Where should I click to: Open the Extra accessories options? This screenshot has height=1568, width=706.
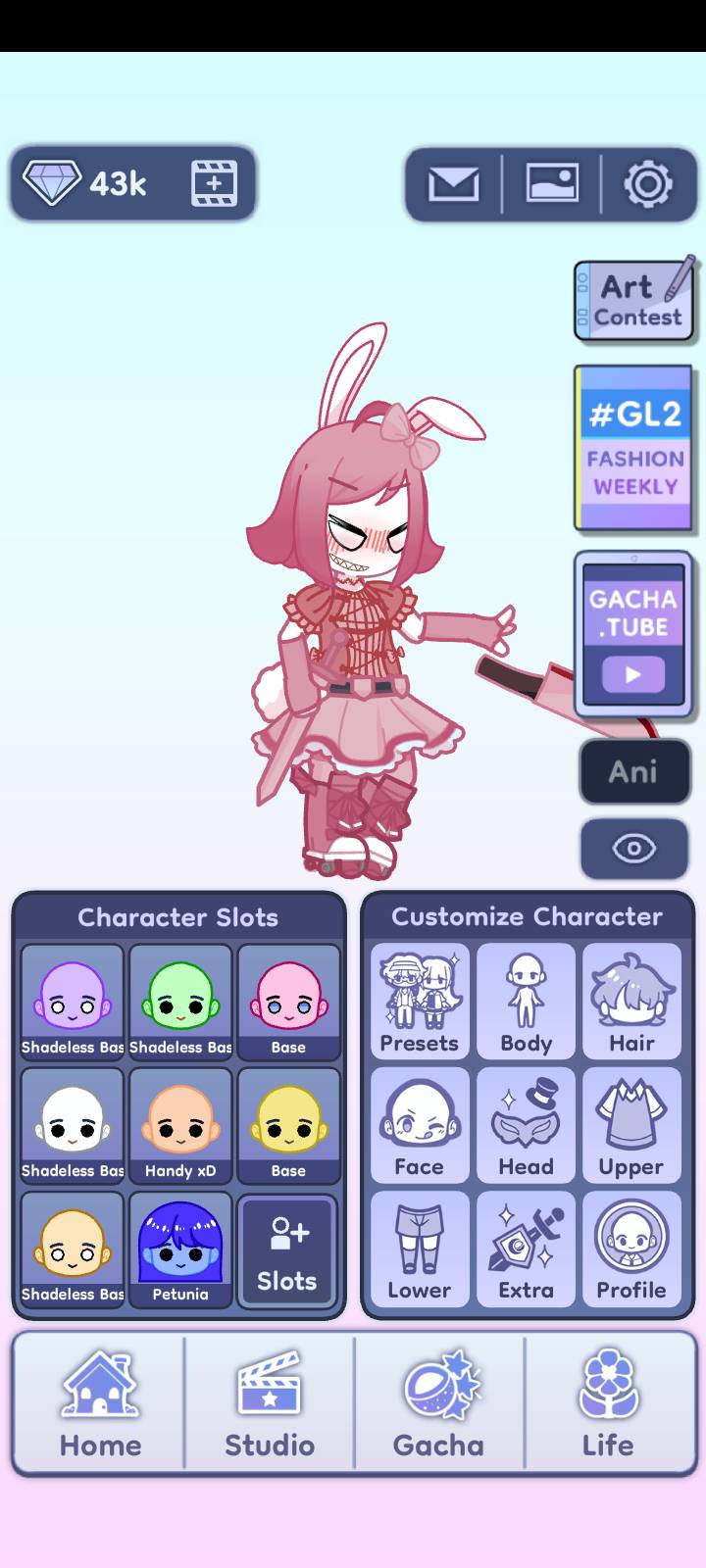coord(526,1249)
